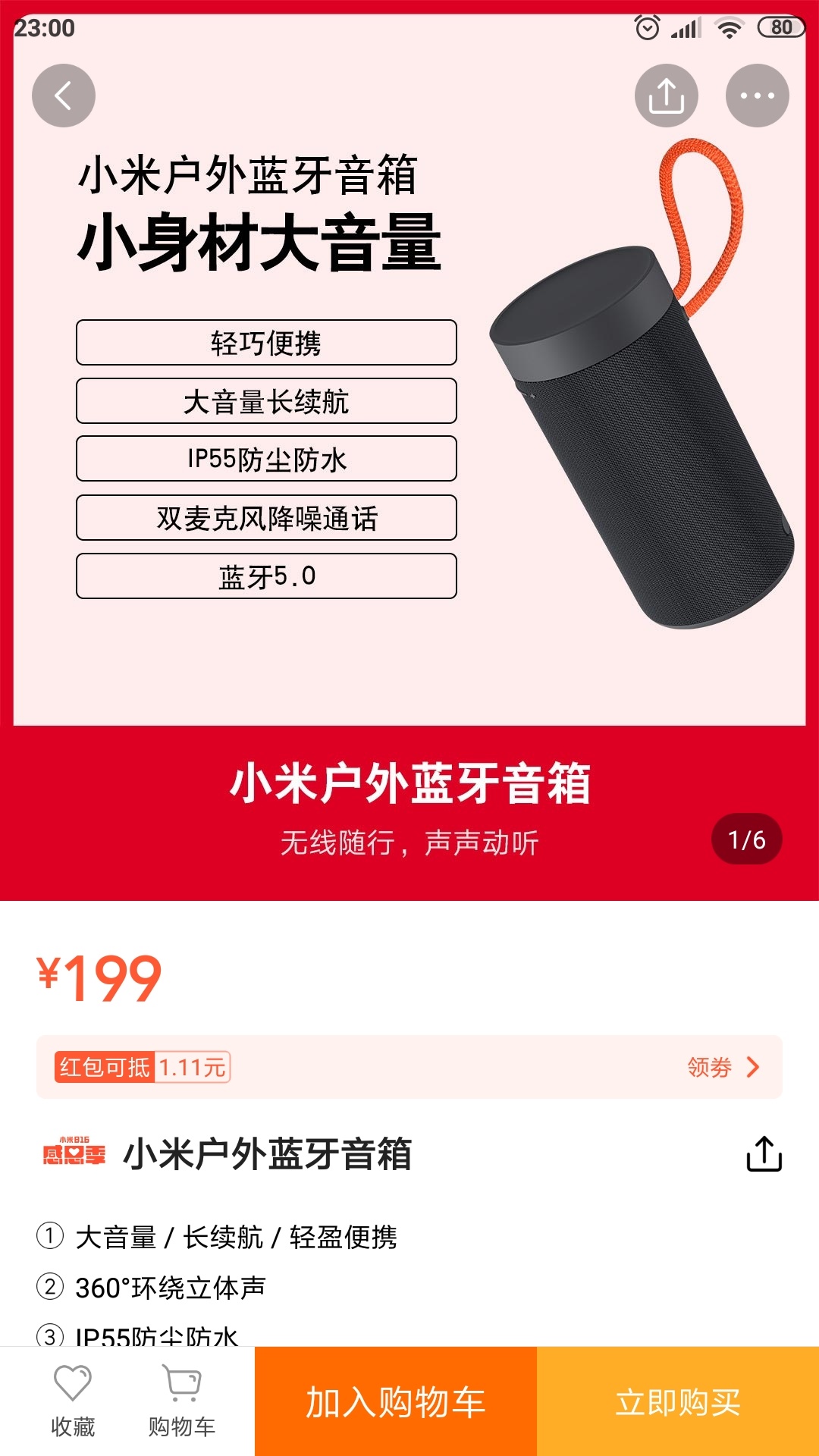The image size is (819, 1456).
Task: Open the 购物车 shopping cart
Action: tap(182, 1401)
